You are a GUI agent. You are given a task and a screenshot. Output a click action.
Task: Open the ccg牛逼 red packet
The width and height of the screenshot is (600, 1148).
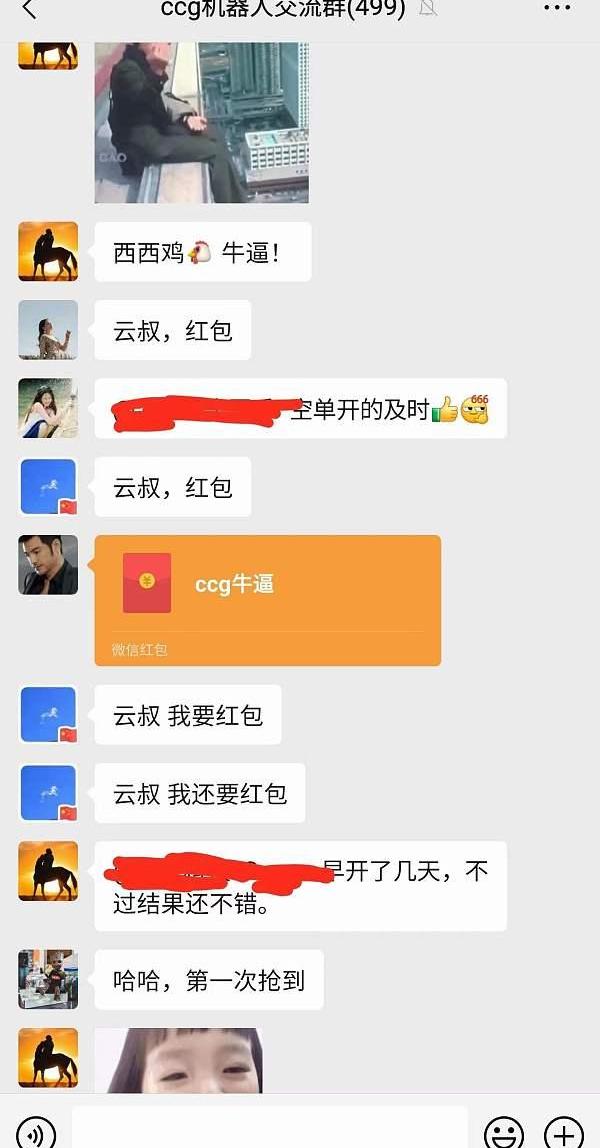click(268, 600)
